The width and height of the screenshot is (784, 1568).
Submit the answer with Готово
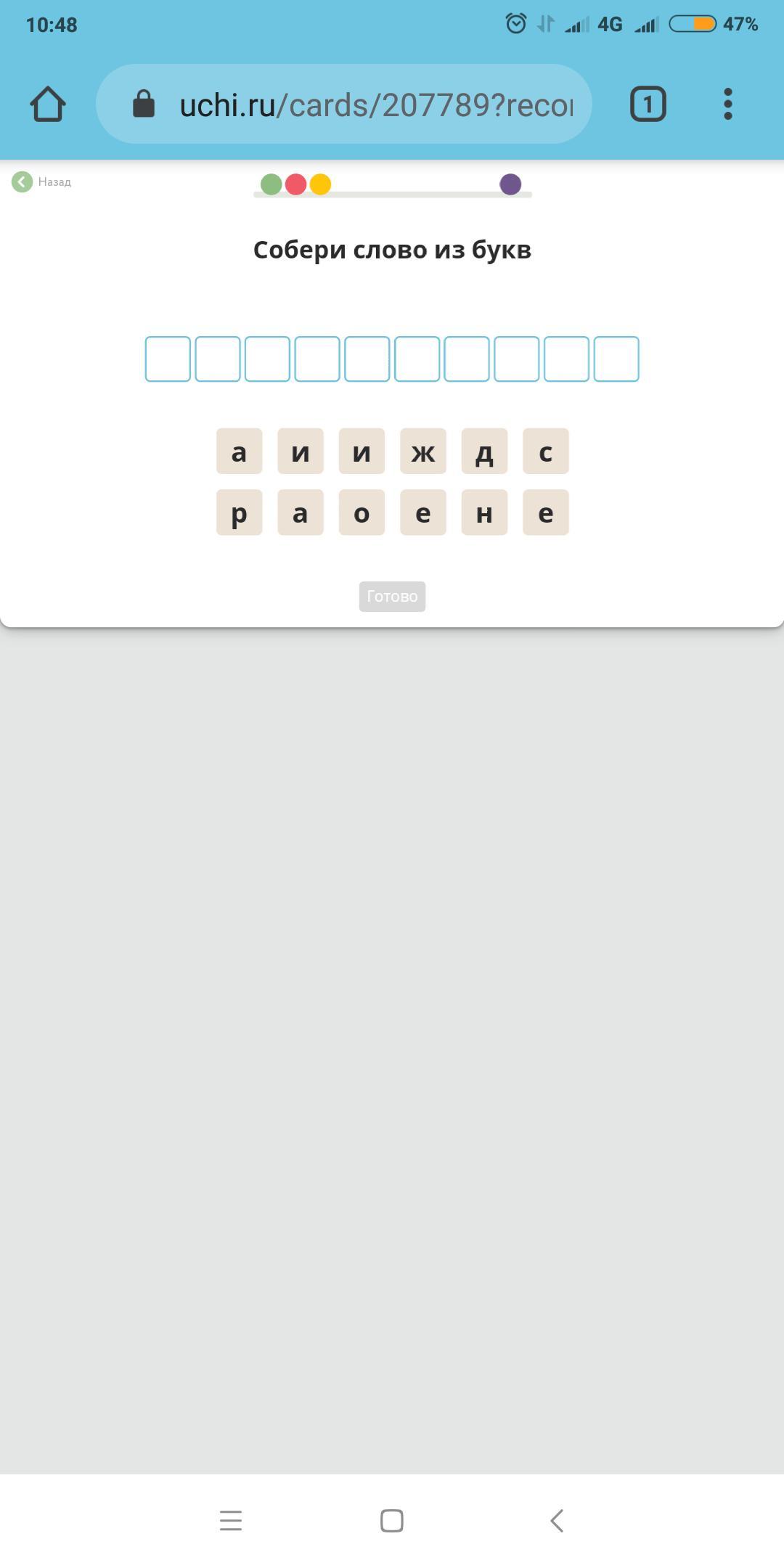tap(392, 597)
